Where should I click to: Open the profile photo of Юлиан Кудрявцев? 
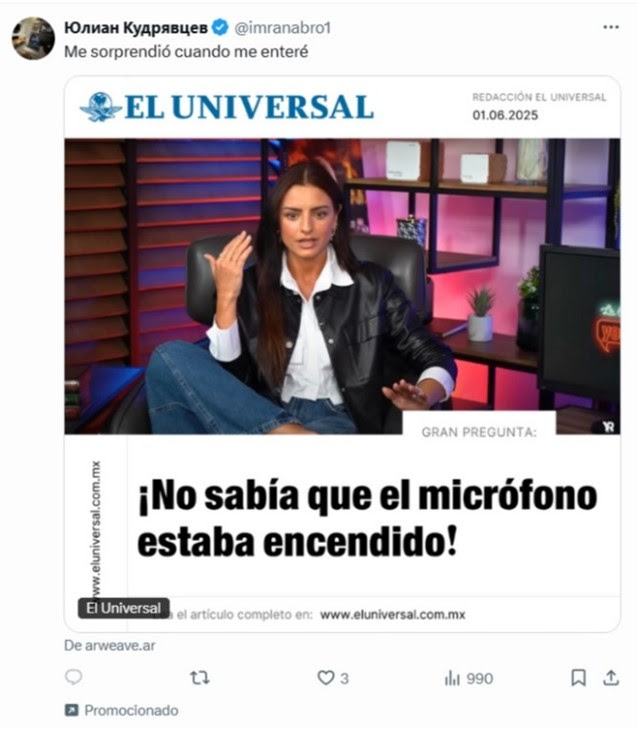click(33, 38)
